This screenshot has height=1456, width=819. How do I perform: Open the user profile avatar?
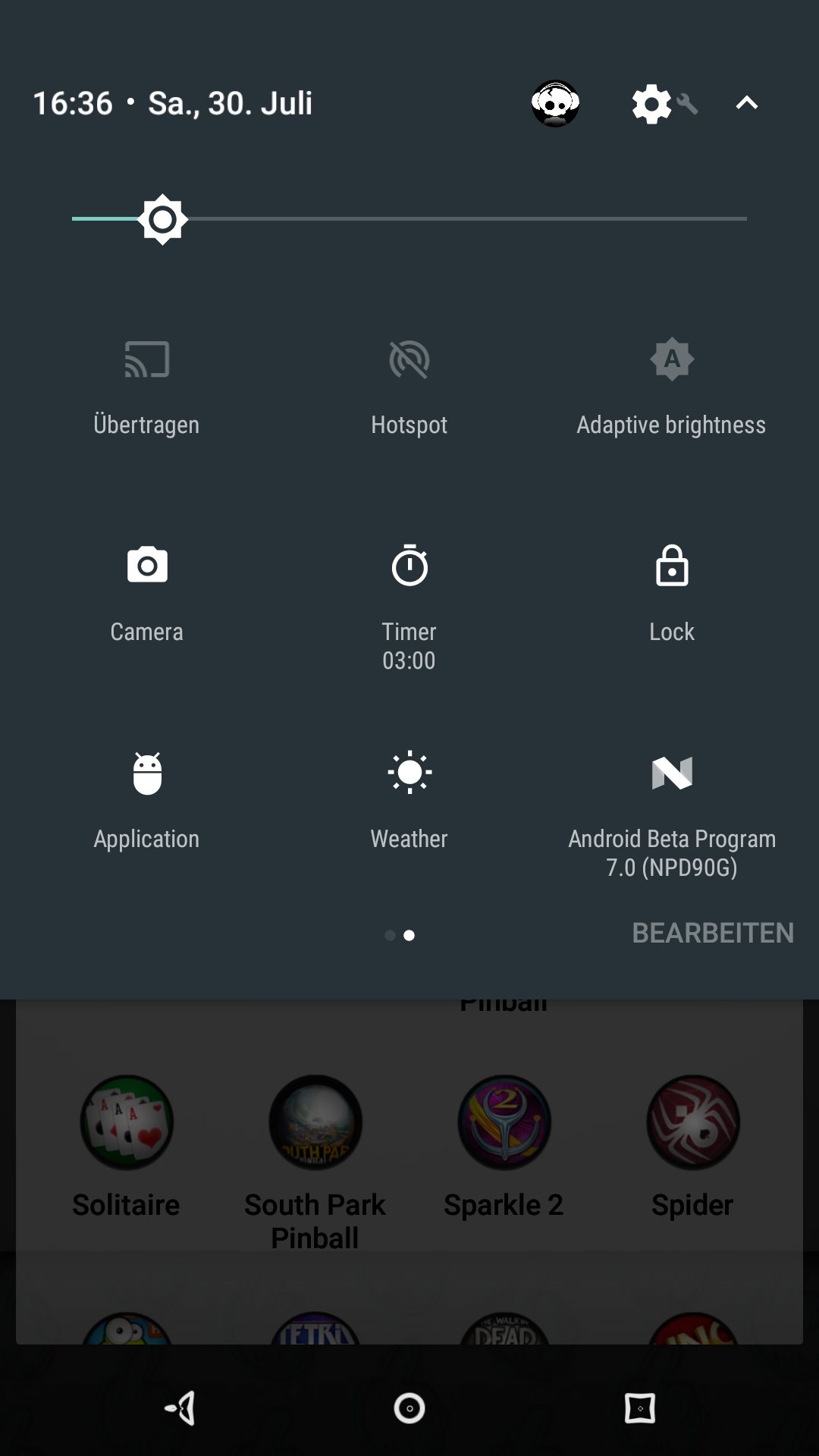coord(555,103)
